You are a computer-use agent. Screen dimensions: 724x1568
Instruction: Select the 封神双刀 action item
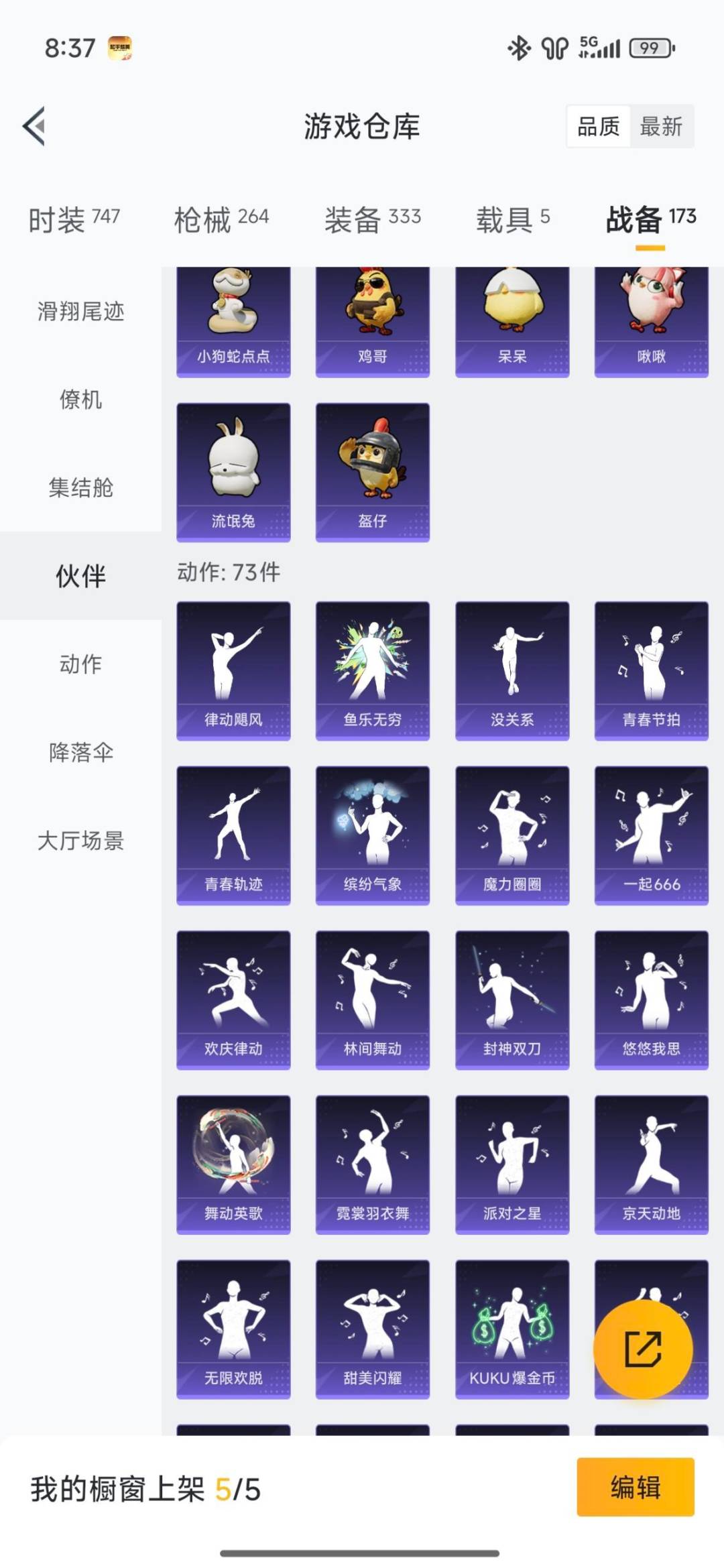point(513,996)
